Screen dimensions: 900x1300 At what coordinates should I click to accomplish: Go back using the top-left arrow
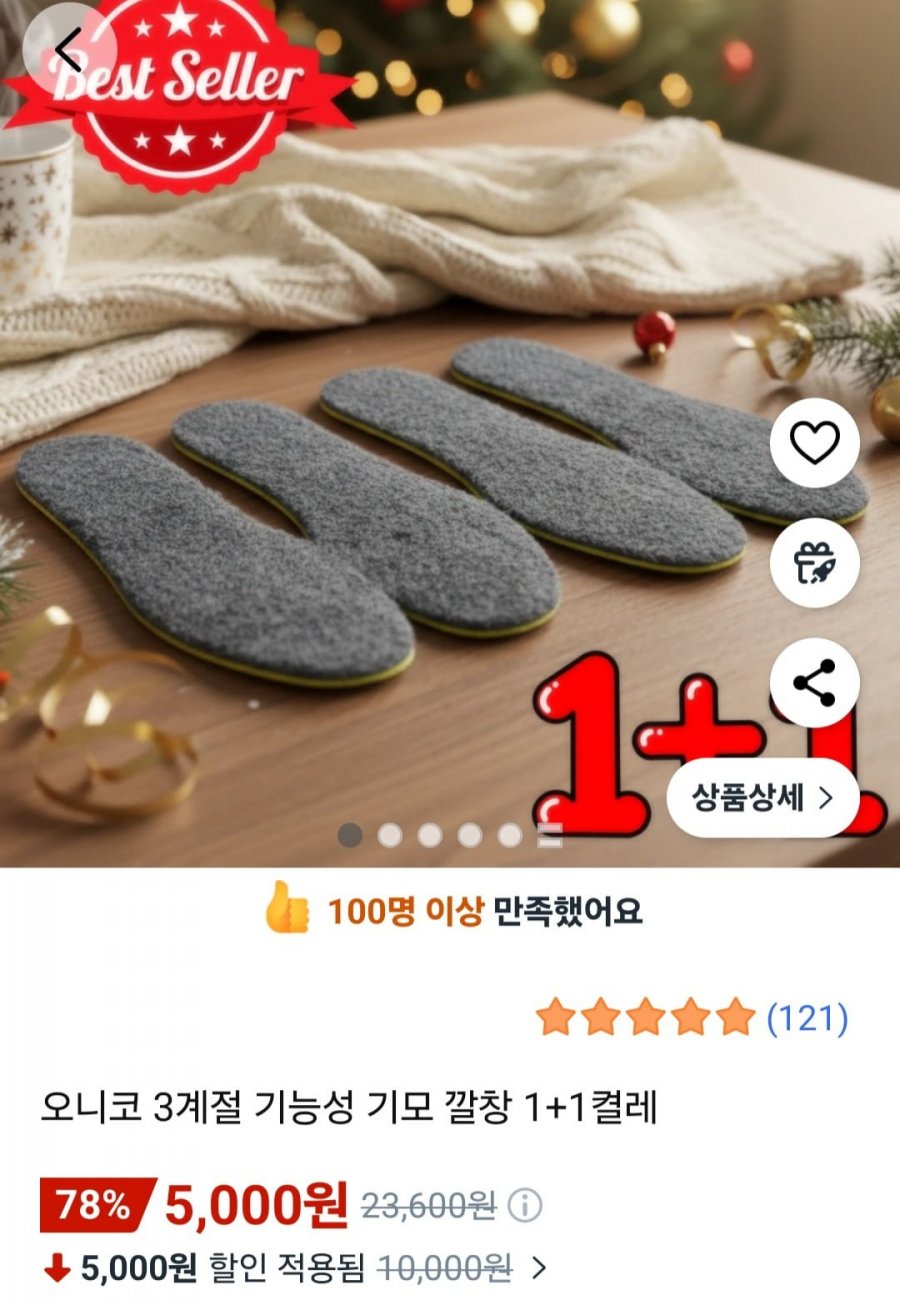tap(68, 49)
